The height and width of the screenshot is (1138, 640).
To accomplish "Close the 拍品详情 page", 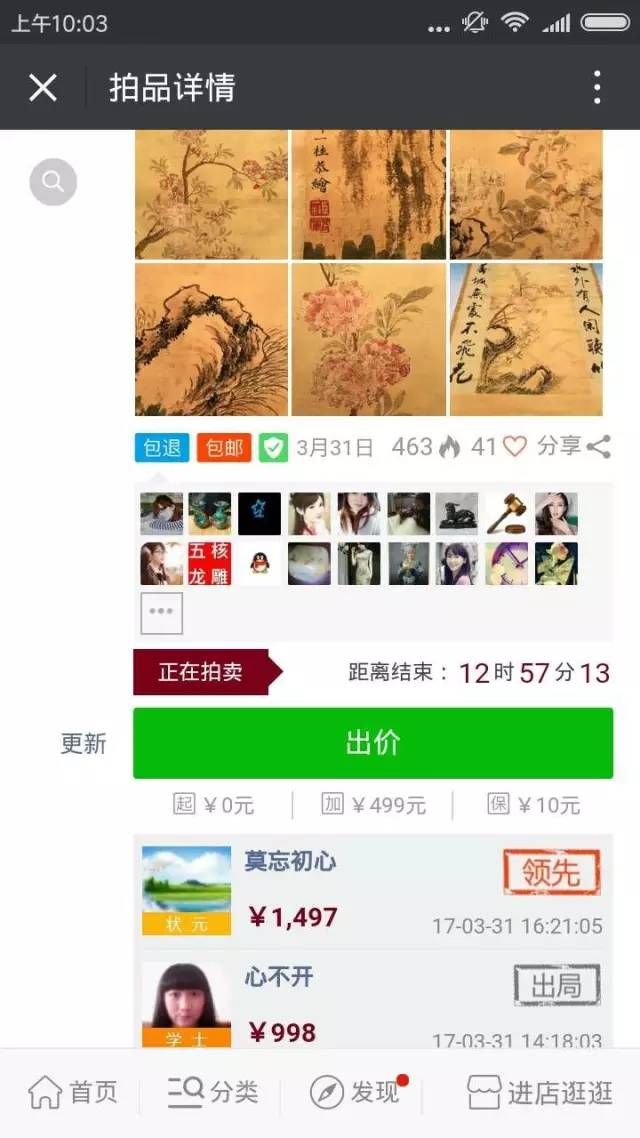I will point(43,88).
